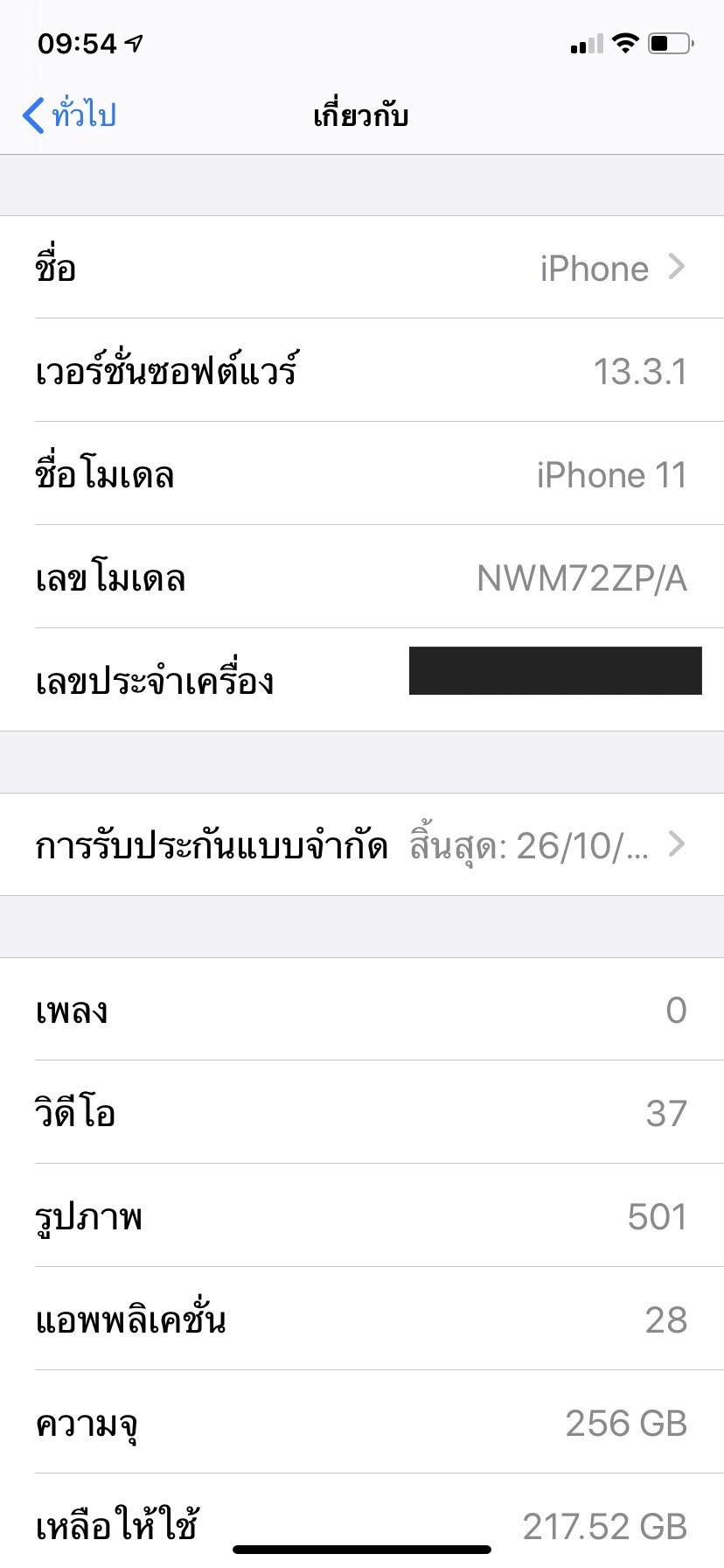Tap the disclosure arrow next to iPhone
The height and width of the screenshot is (1568, 724).
coord(674,269)
